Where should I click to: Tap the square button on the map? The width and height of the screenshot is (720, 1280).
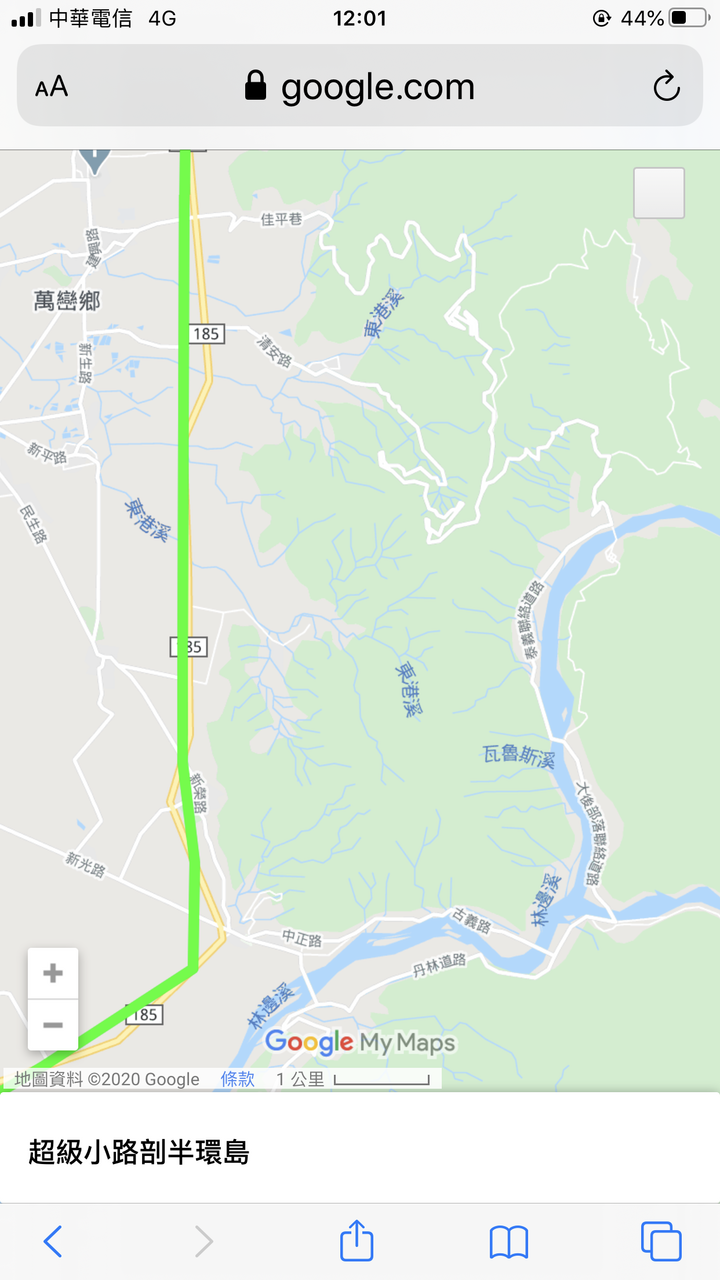[x=659, y=193]
